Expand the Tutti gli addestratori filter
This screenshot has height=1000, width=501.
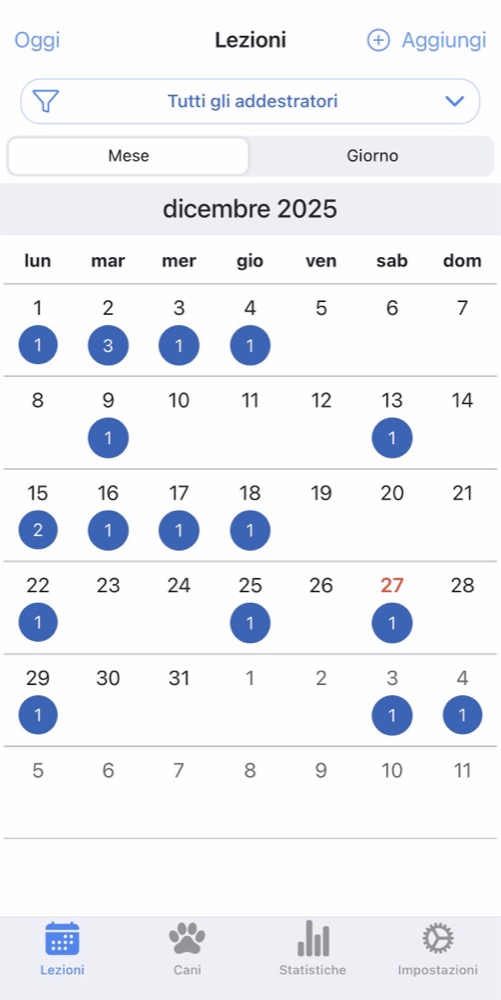[x=250, y=101]
